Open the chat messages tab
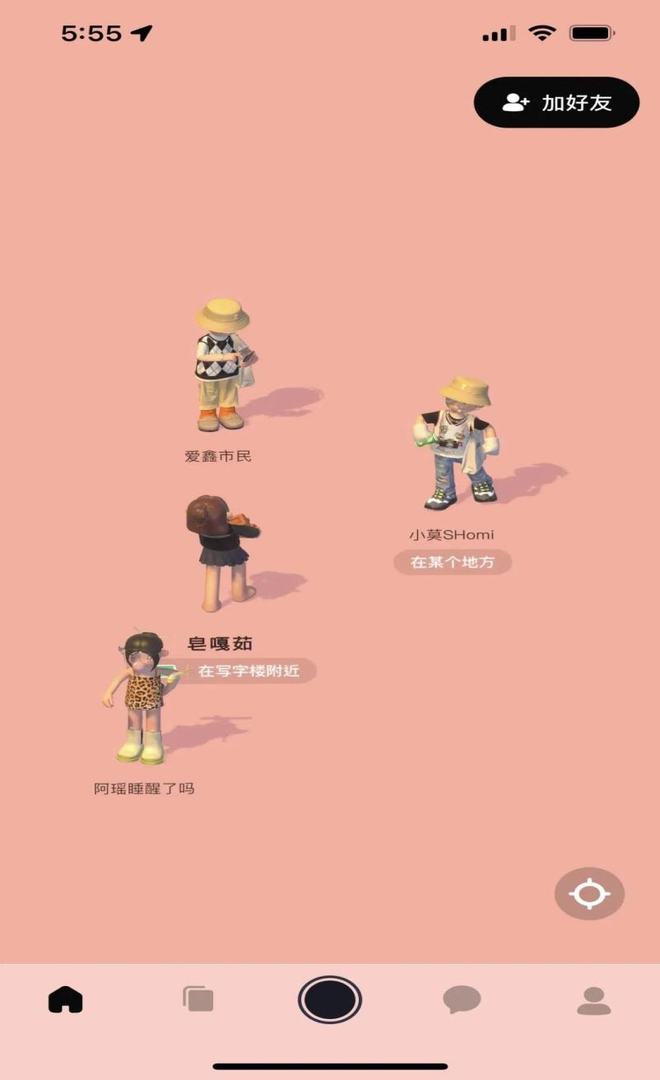The height and width of the screenshot is (1080, 660). click(462, 999)
